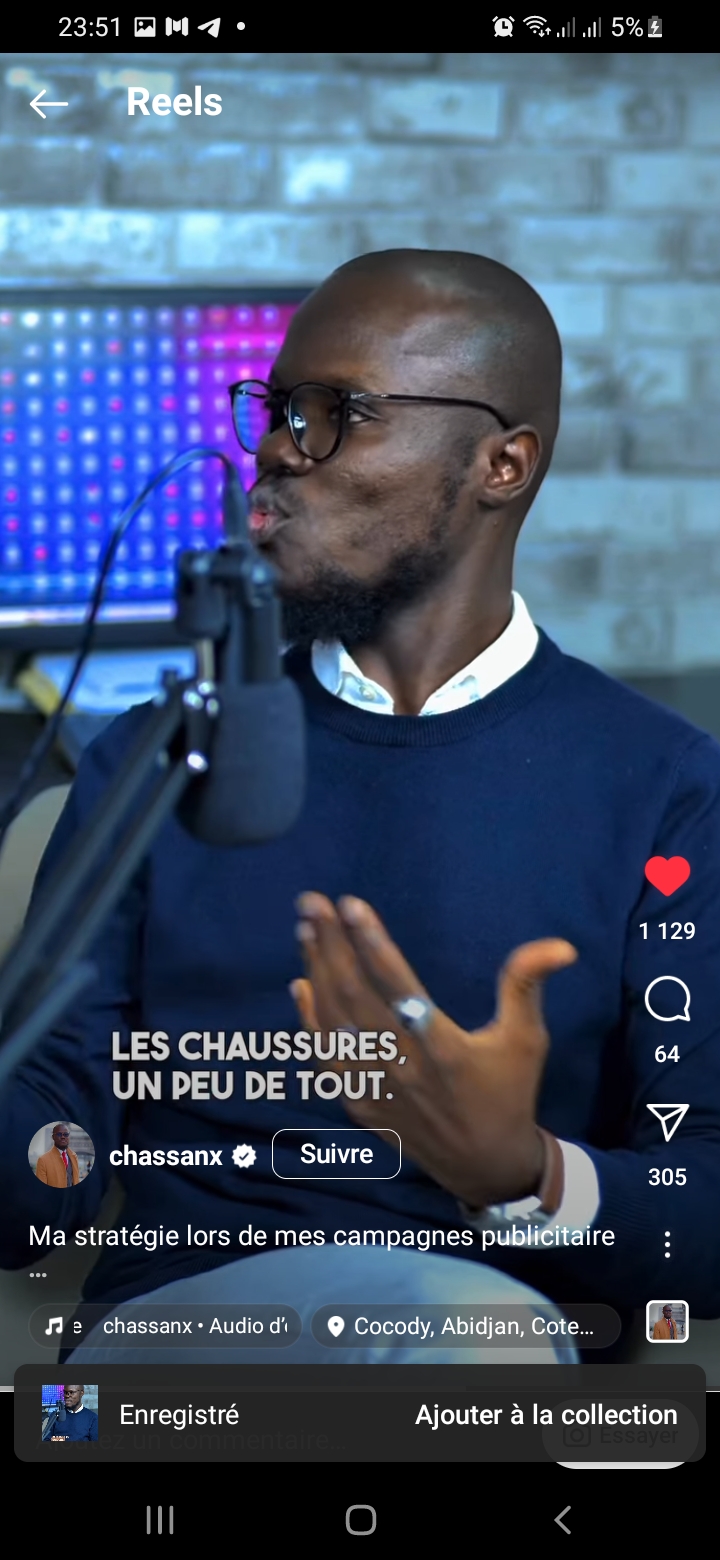Open the audio thumbnail beside the location
The width and height of the screenshot is (720, 1560).
(x=667, y=1321)
